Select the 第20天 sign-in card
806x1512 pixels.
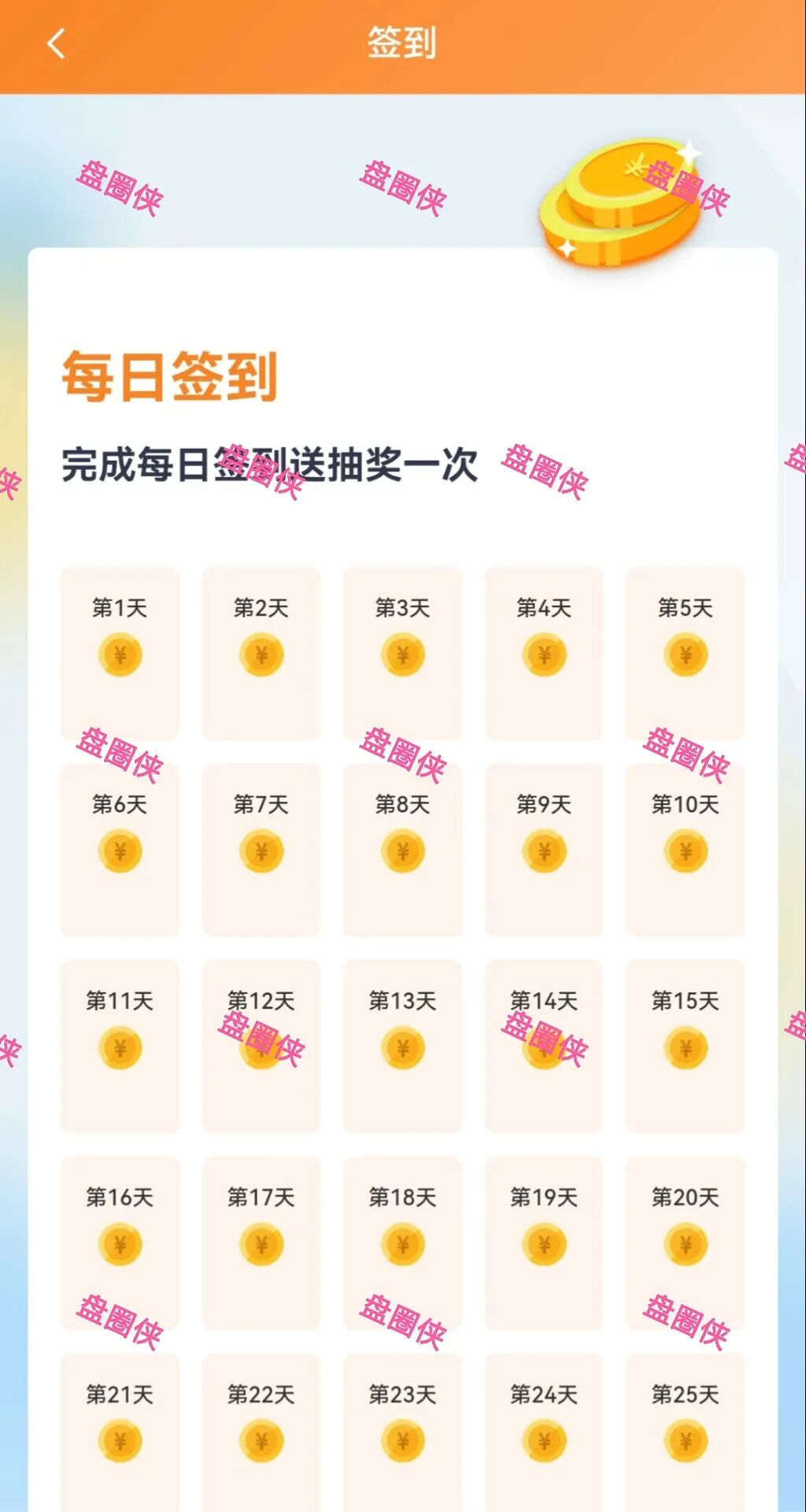point(685,1243)
